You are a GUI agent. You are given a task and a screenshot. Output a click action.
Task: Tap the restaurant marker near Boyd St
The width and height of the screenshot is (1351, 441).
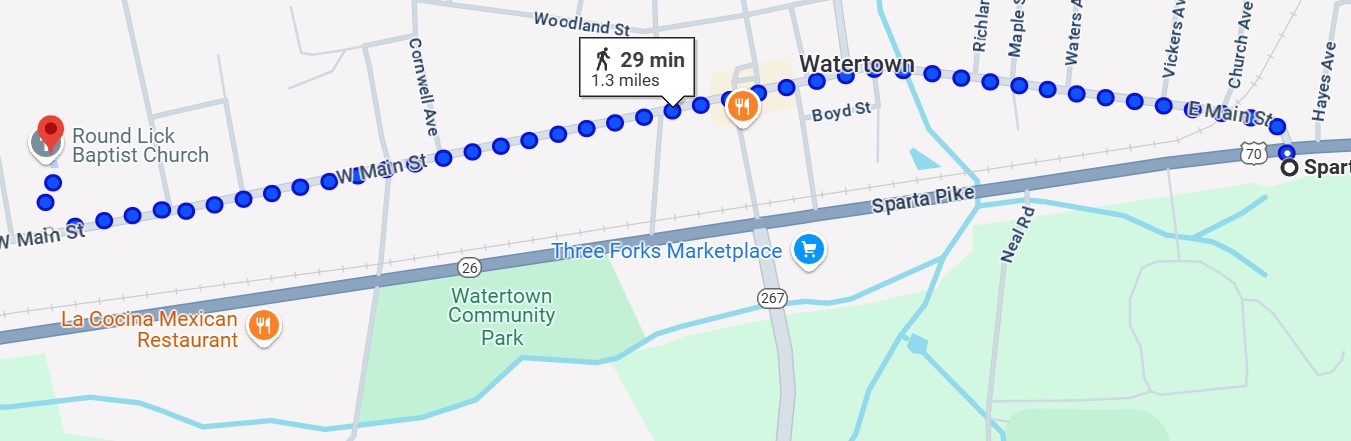(x=741, y=104)
